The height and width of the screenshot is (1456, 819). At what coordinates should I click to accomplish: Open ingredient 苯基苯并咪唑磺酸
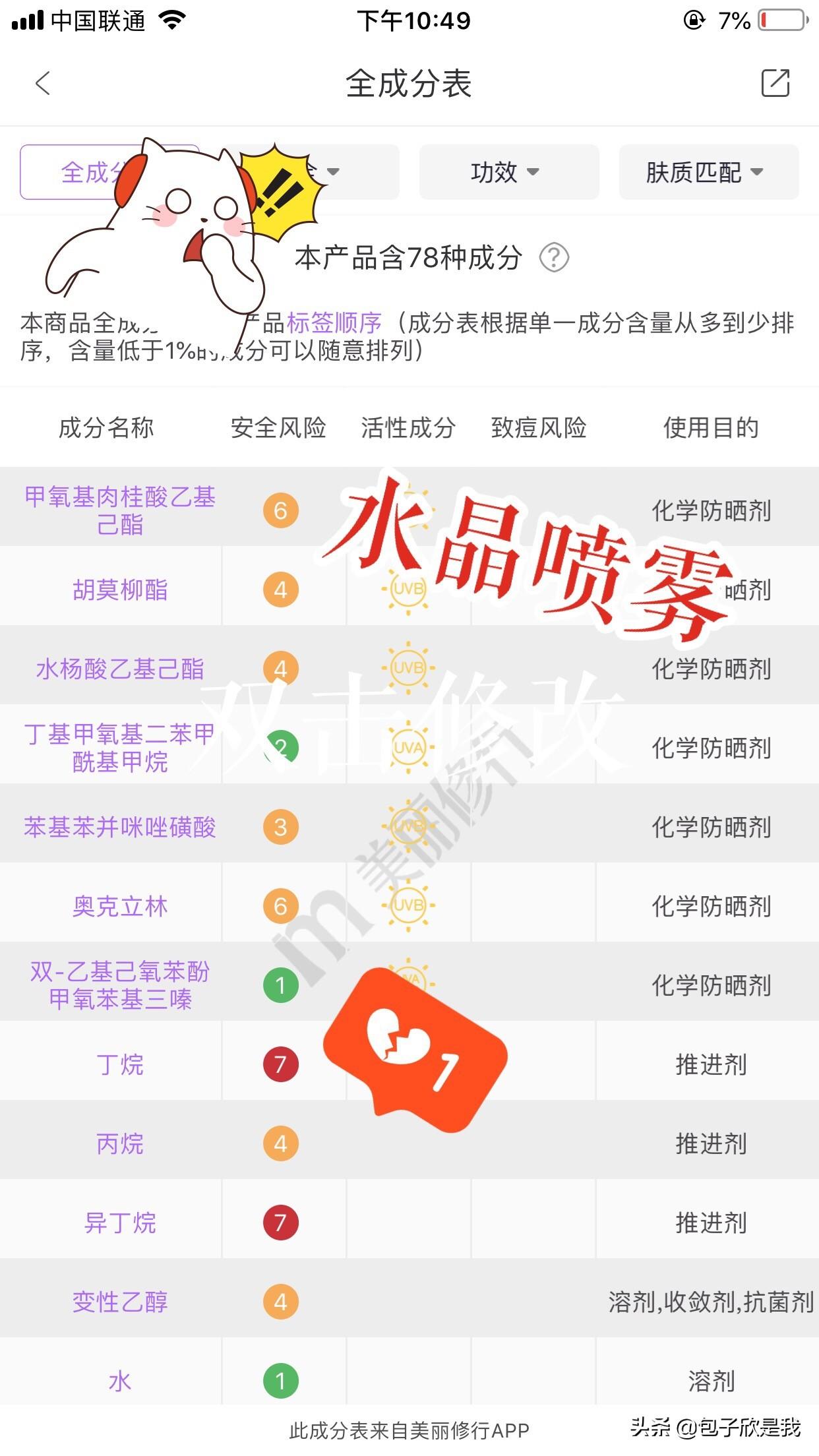click(x=120, y=827)
